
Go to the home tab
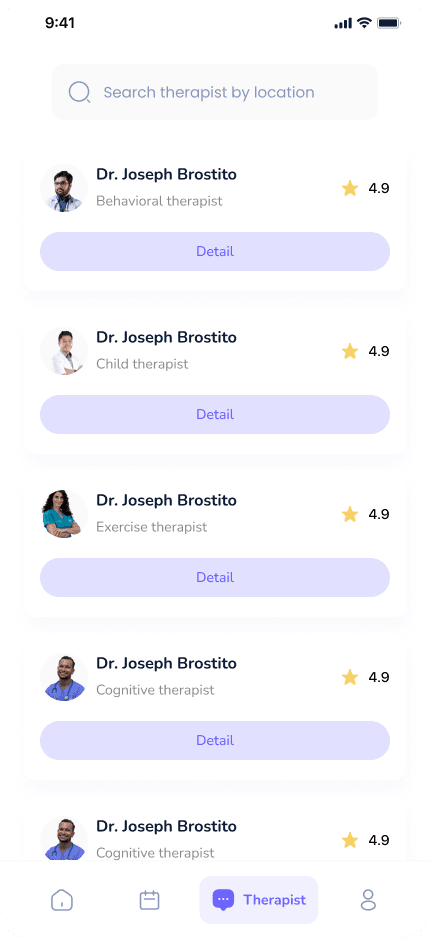[x=62, y=900]
